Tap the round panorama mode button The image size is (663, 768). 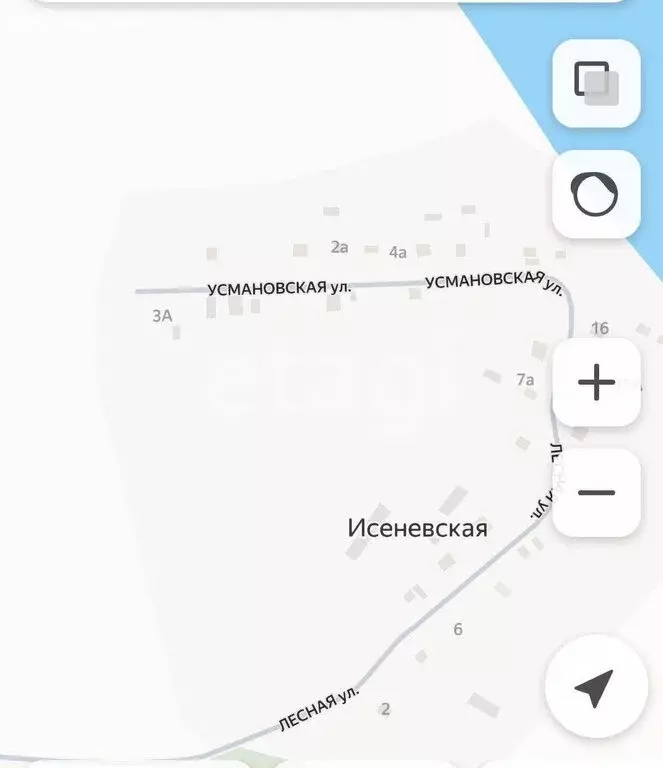pos(596,194)
